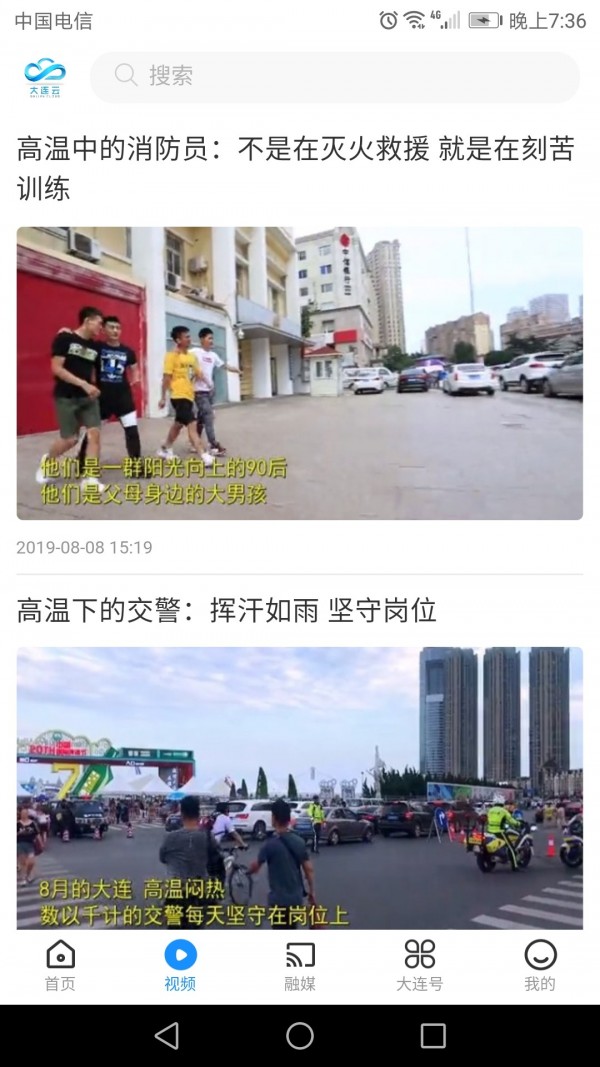Go to the system home screen
The image size is (600, 1067).
pos(300,1035)
